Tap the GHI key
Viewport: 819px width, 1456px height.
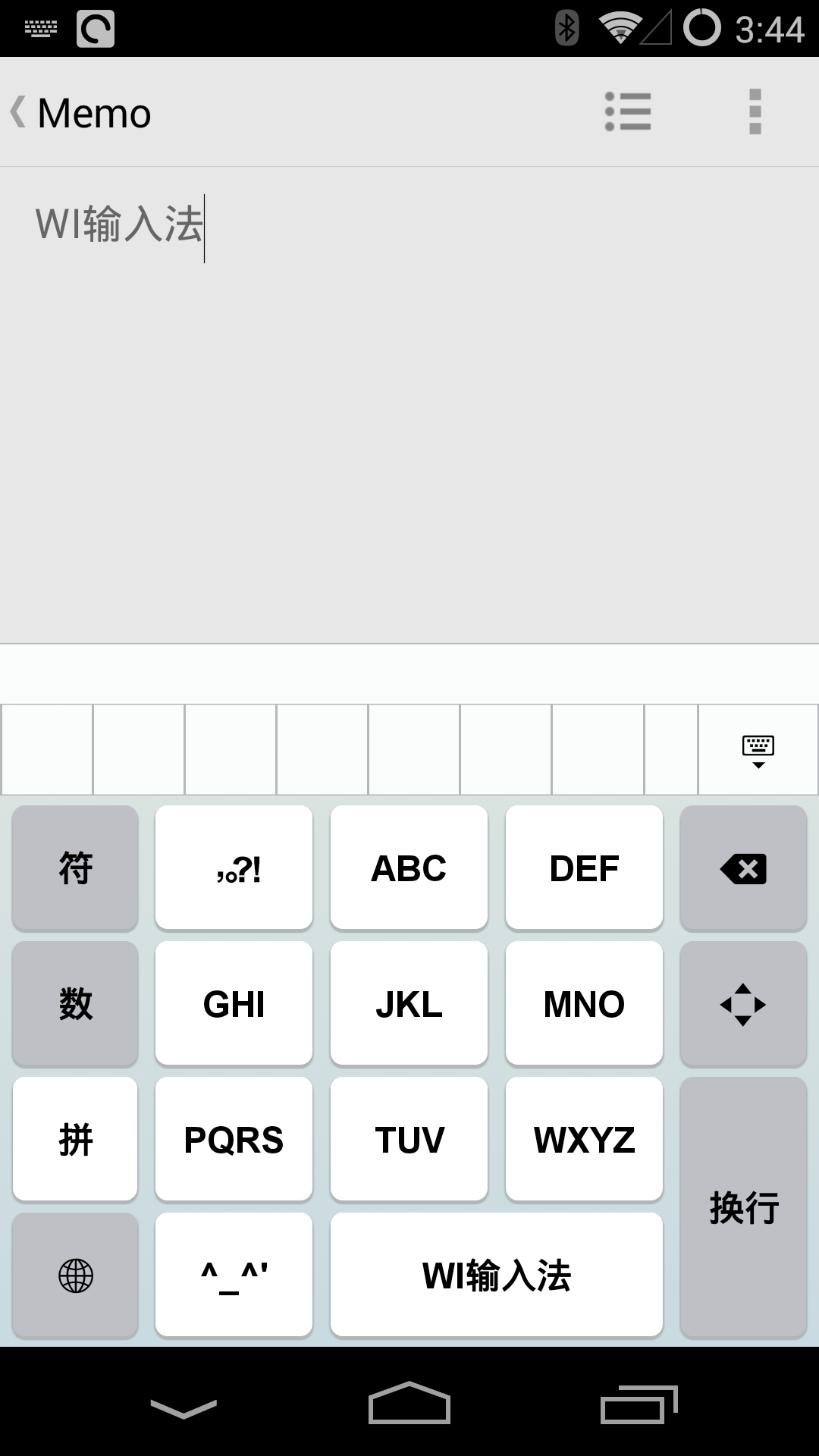pyautogui.click(x=234, y=1004)
